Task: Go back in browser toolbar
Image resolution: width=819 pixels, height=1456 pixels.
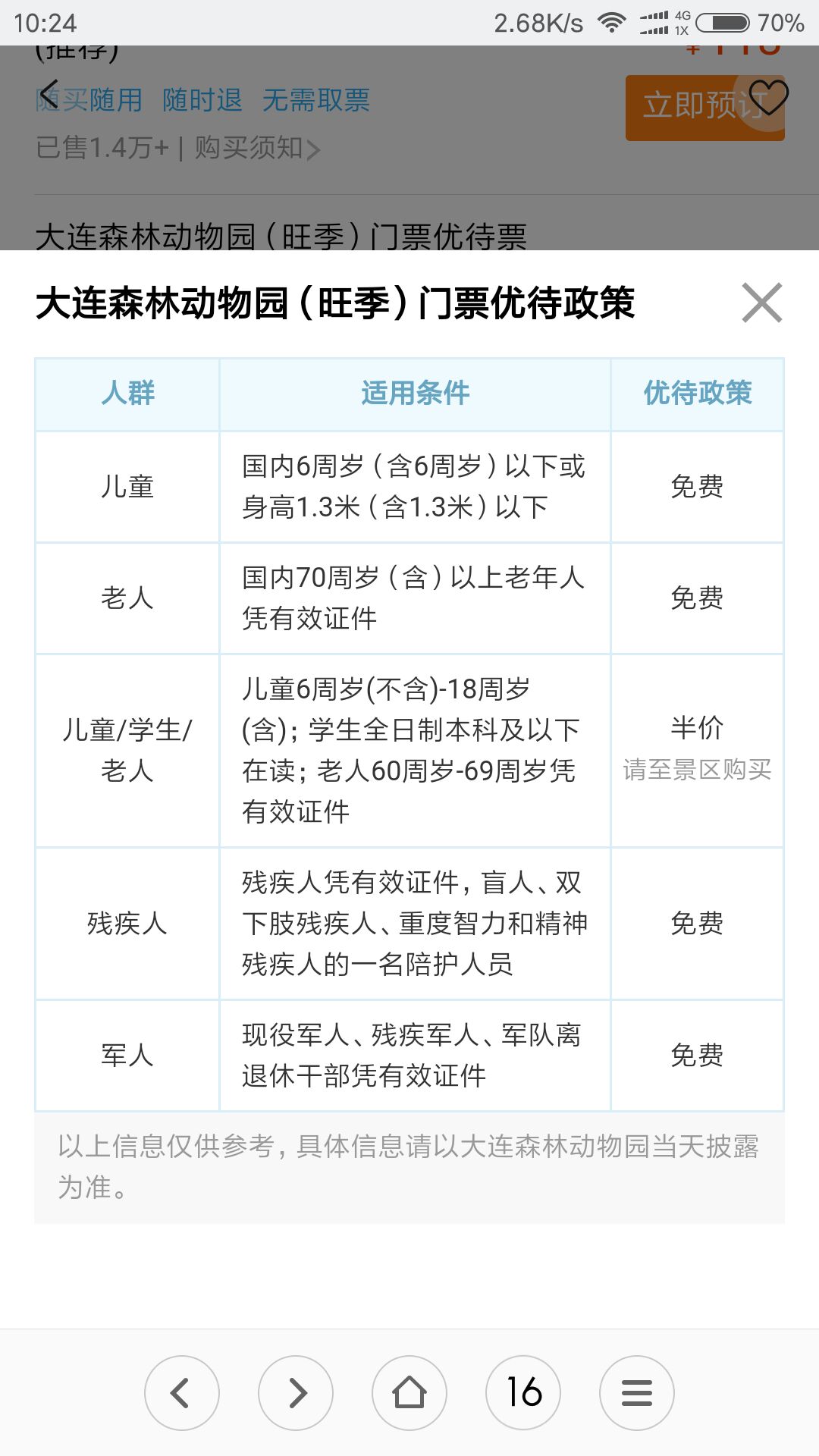Action: point(182,1393)
